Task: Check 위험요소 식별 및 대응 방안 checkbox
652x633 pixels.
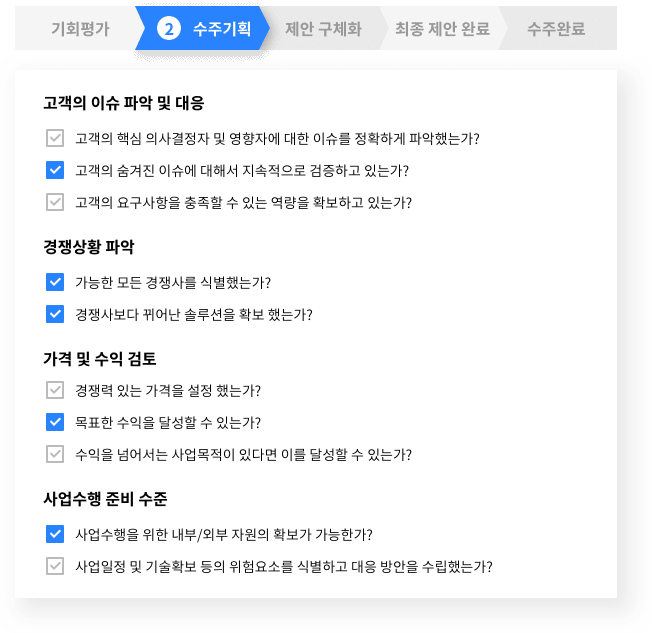Action: (x=55, y=566)
